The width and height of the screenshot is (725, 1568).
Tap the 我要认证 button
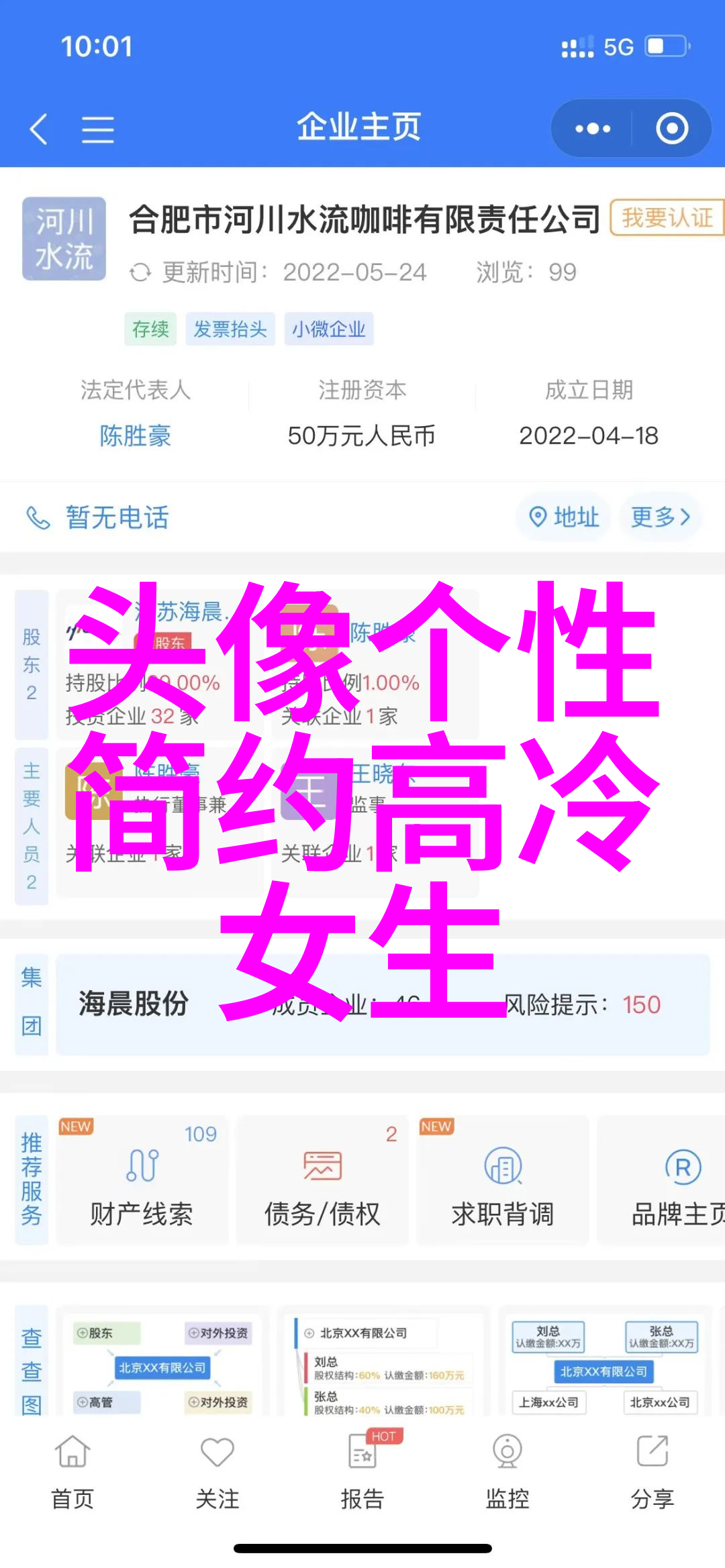coord(667,217)
